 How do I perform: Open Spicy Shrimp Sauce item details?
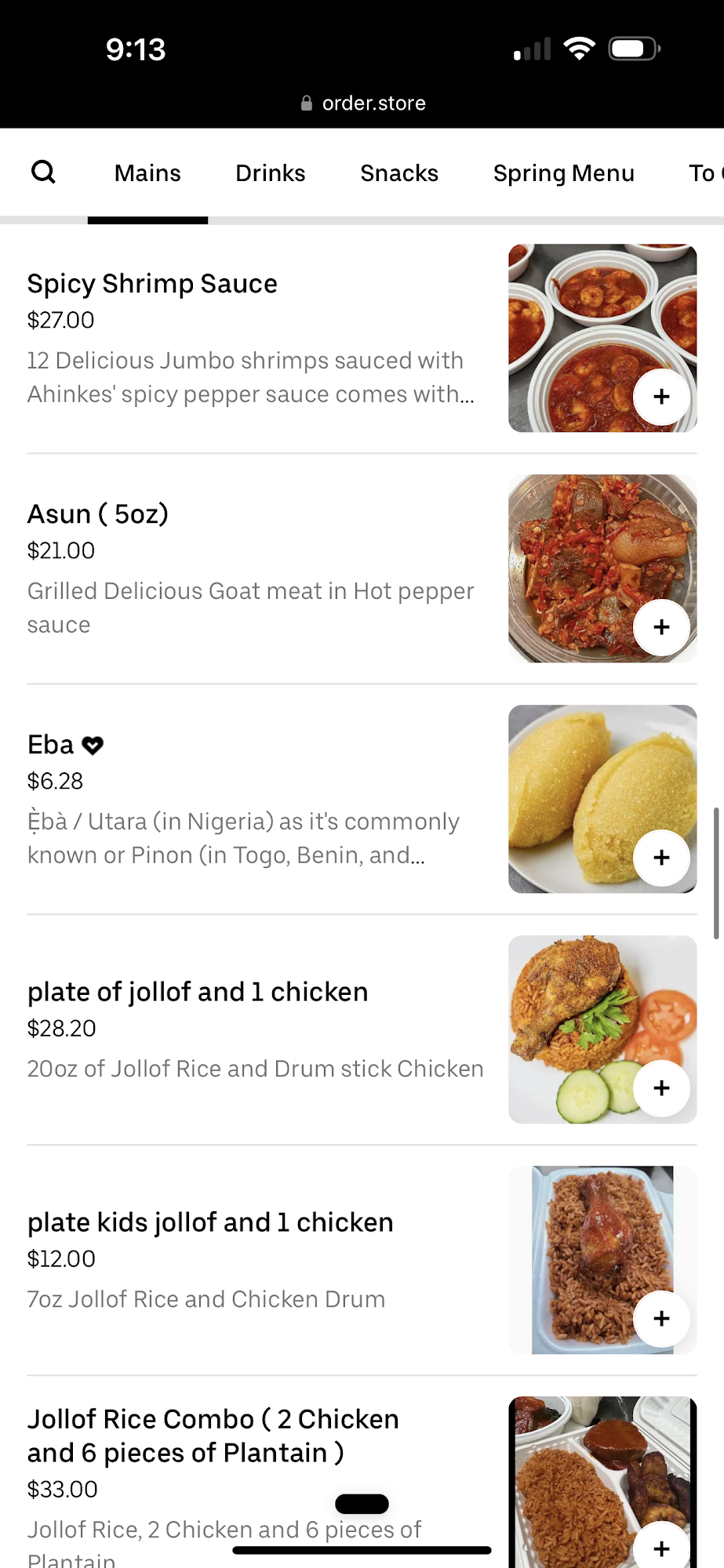coord(152,284)
